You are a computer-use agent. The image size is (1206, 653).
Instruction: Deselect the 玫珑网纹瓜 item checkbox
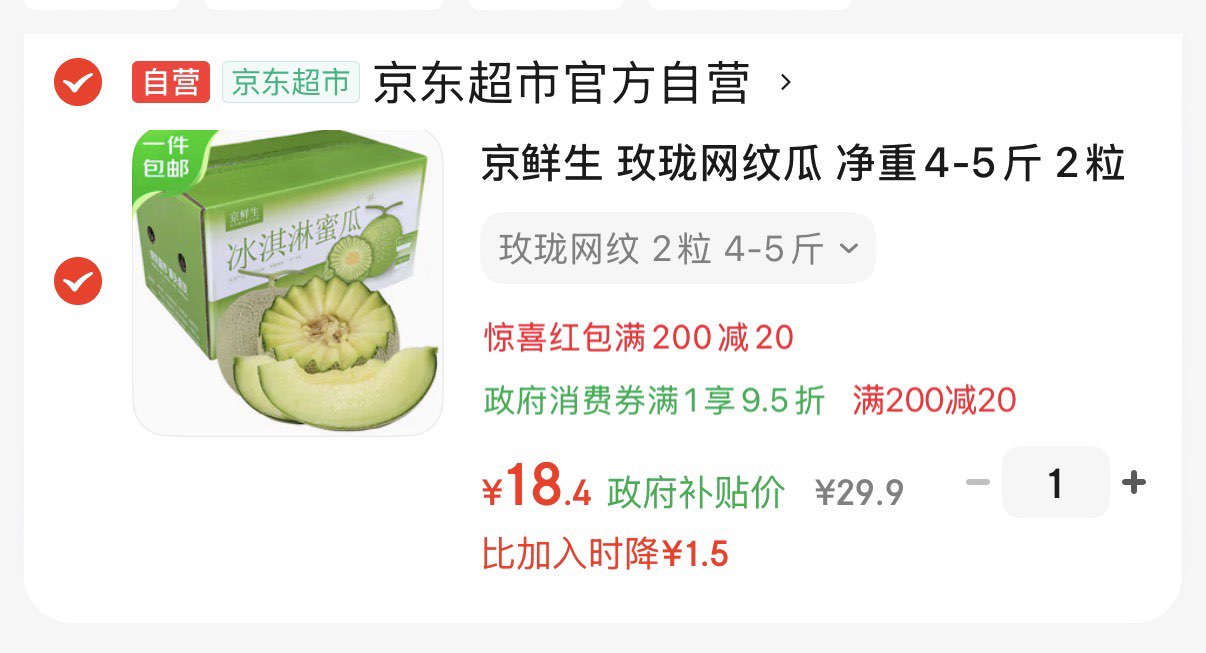pos(78,281)
